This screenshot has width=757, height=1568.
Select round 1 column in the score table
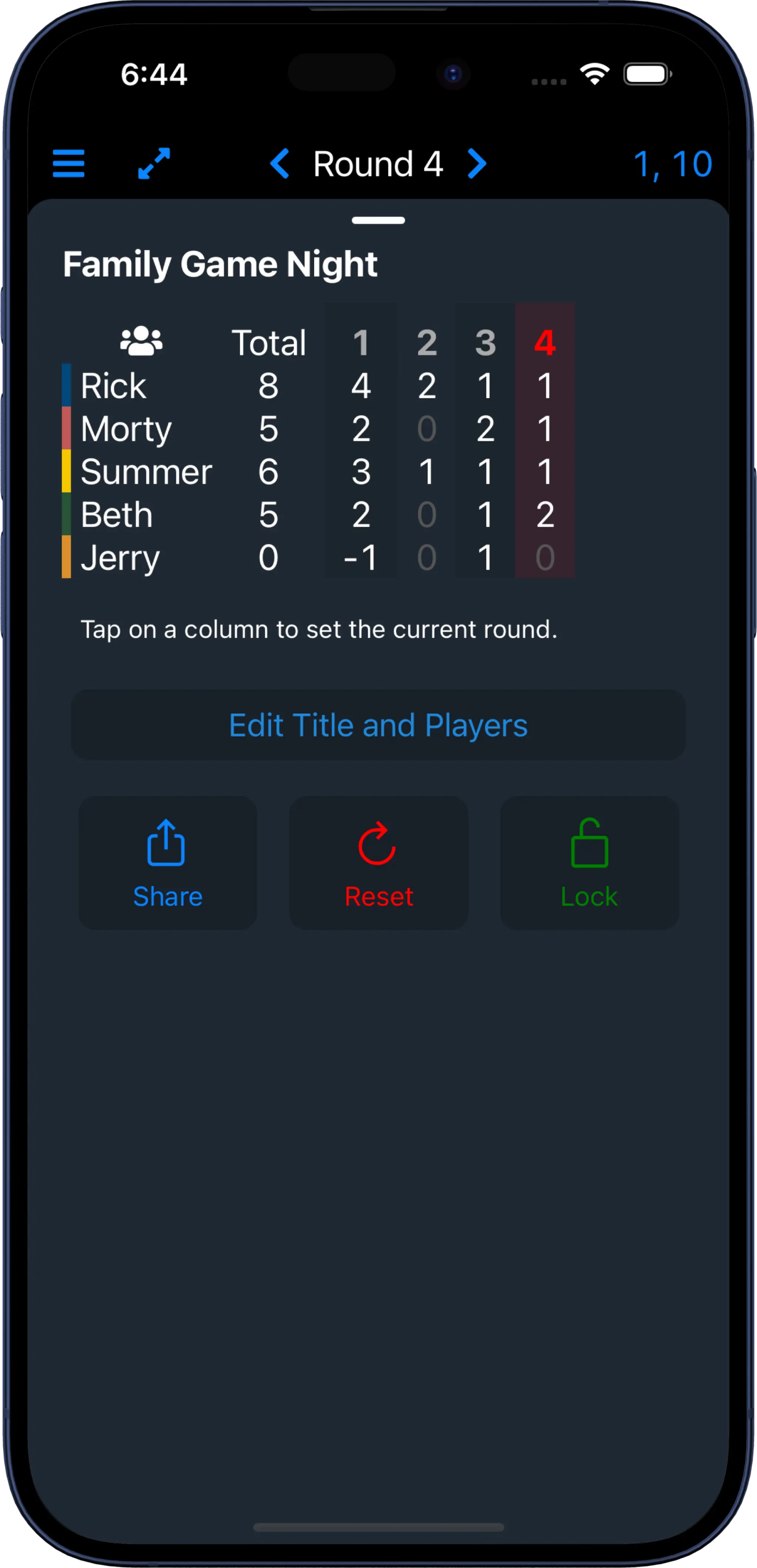pyautogui.click(x=360, y=440)
